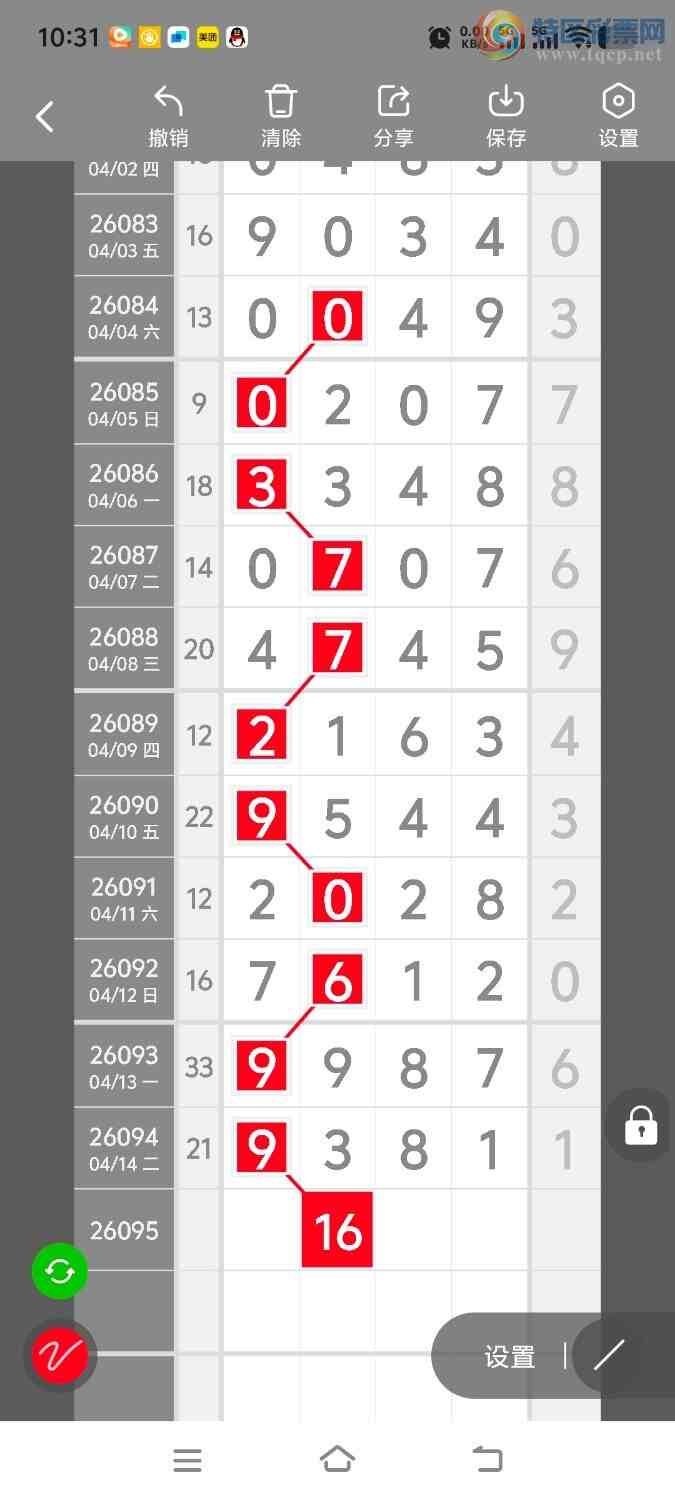Viewport: 675px width, 1500px height.
Task: Undo last drawing with 撤销
Action: tap(168, 116)
